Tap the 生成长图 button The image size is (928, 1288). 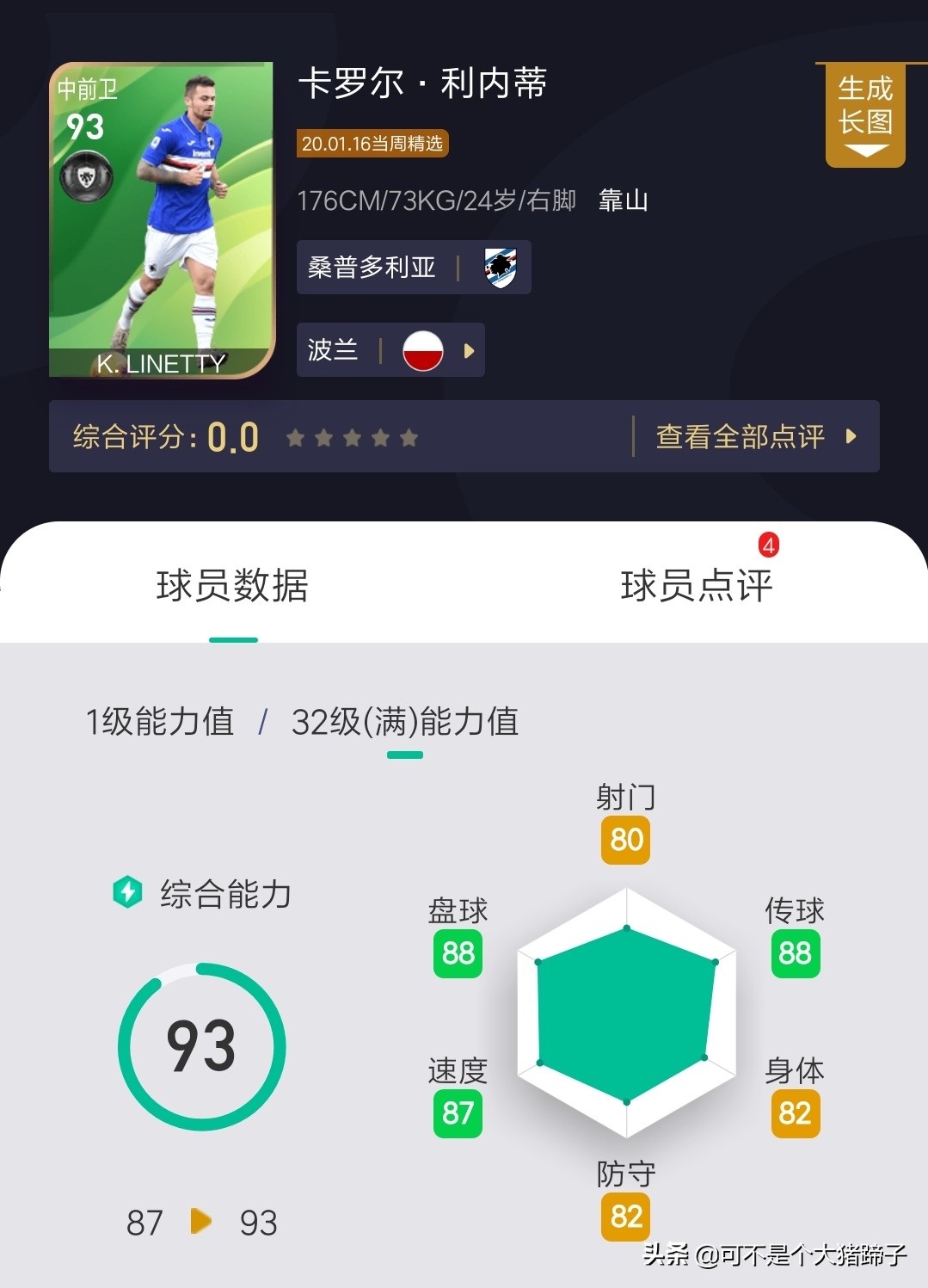[x=864, y=113]
